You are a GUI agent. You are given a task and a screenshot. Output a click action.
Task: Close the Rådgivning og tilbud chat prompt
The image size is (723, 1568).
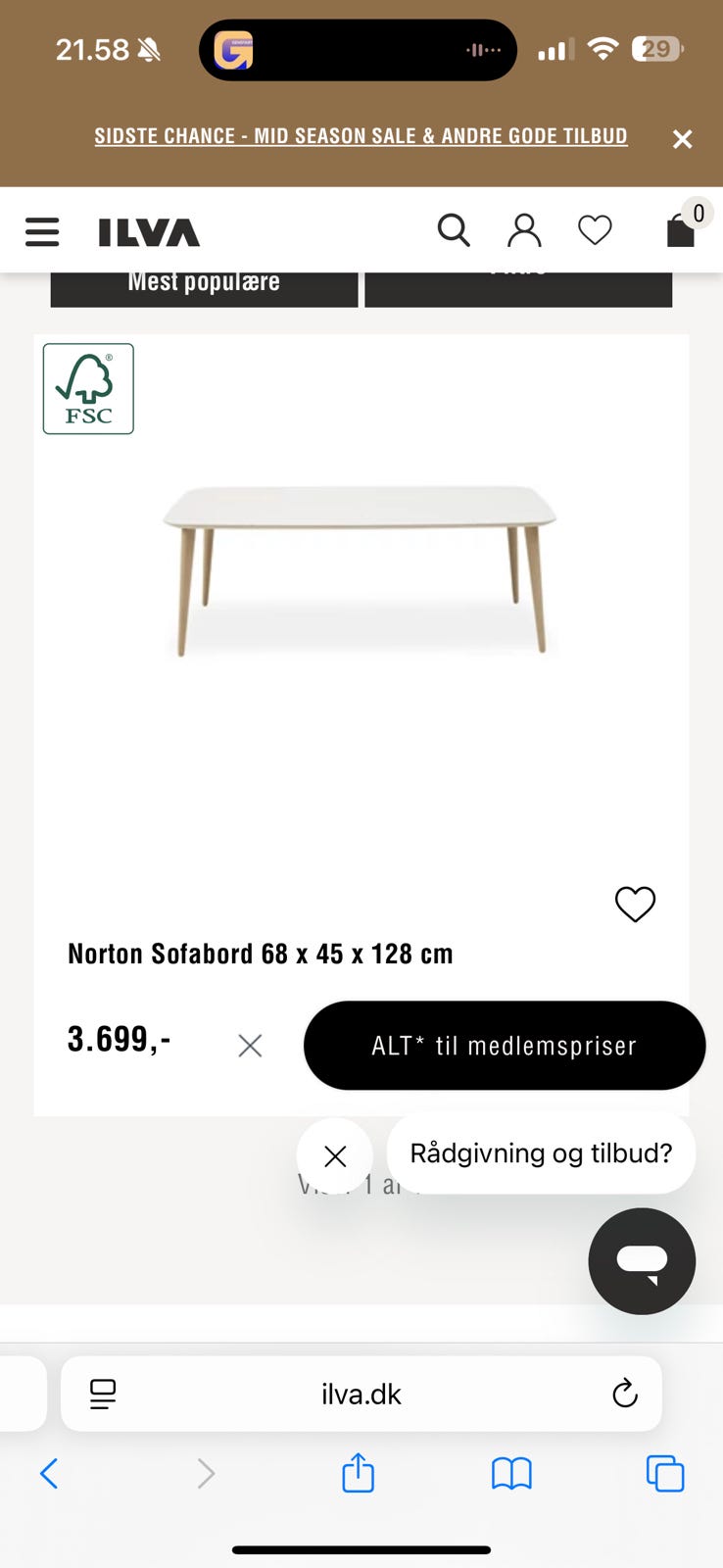[x=335, y=1156]
